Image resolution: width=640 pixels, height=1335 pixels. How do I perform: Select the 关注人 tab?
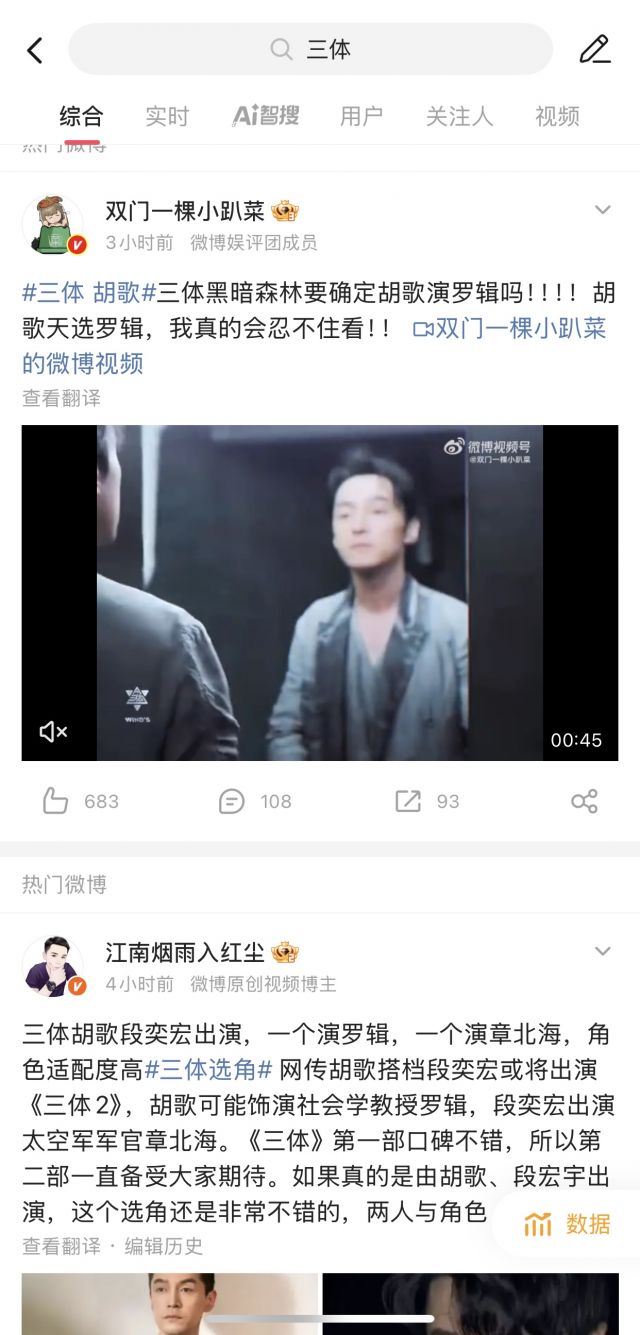click(x=459, y=117)
